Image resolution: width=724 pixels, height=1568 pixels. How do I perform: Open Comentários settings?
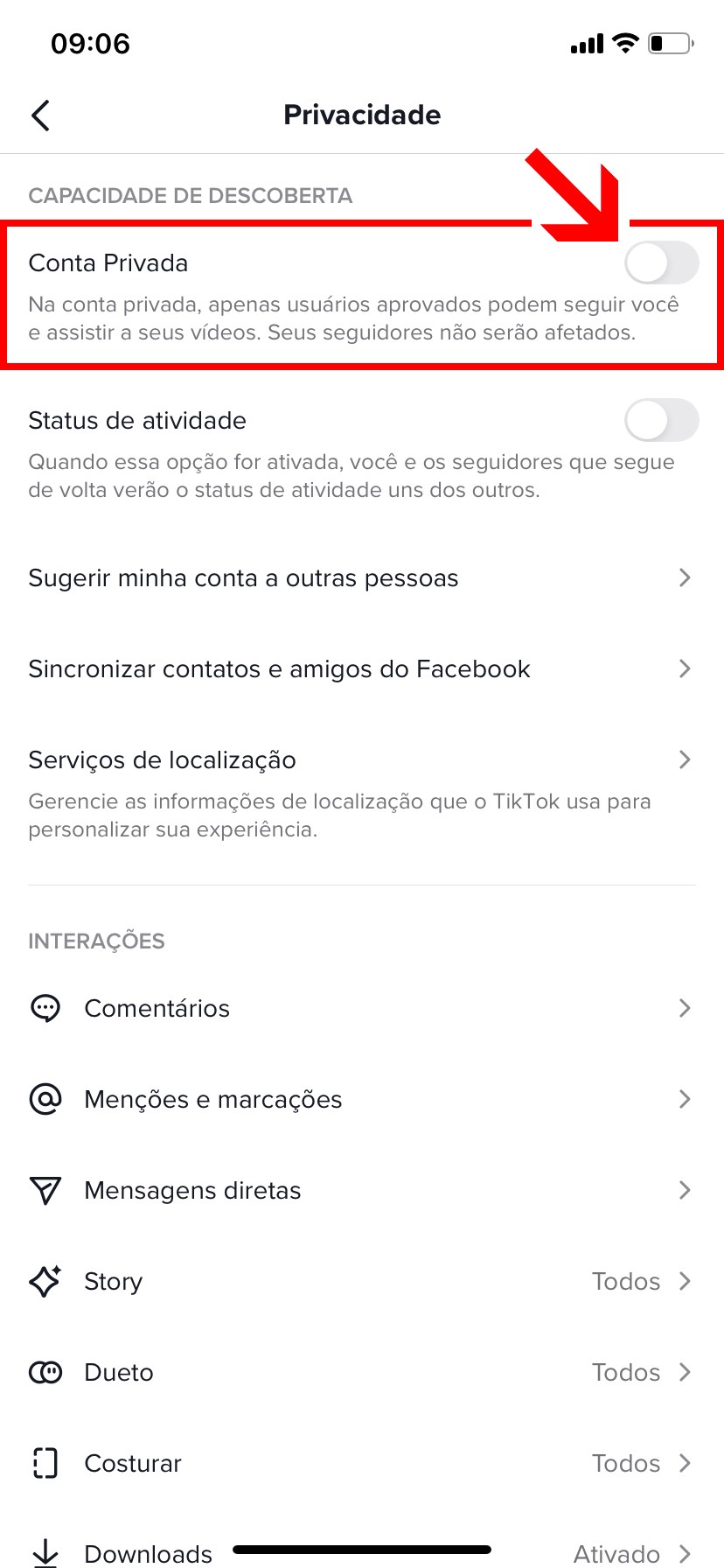[x=360, y=1009]
